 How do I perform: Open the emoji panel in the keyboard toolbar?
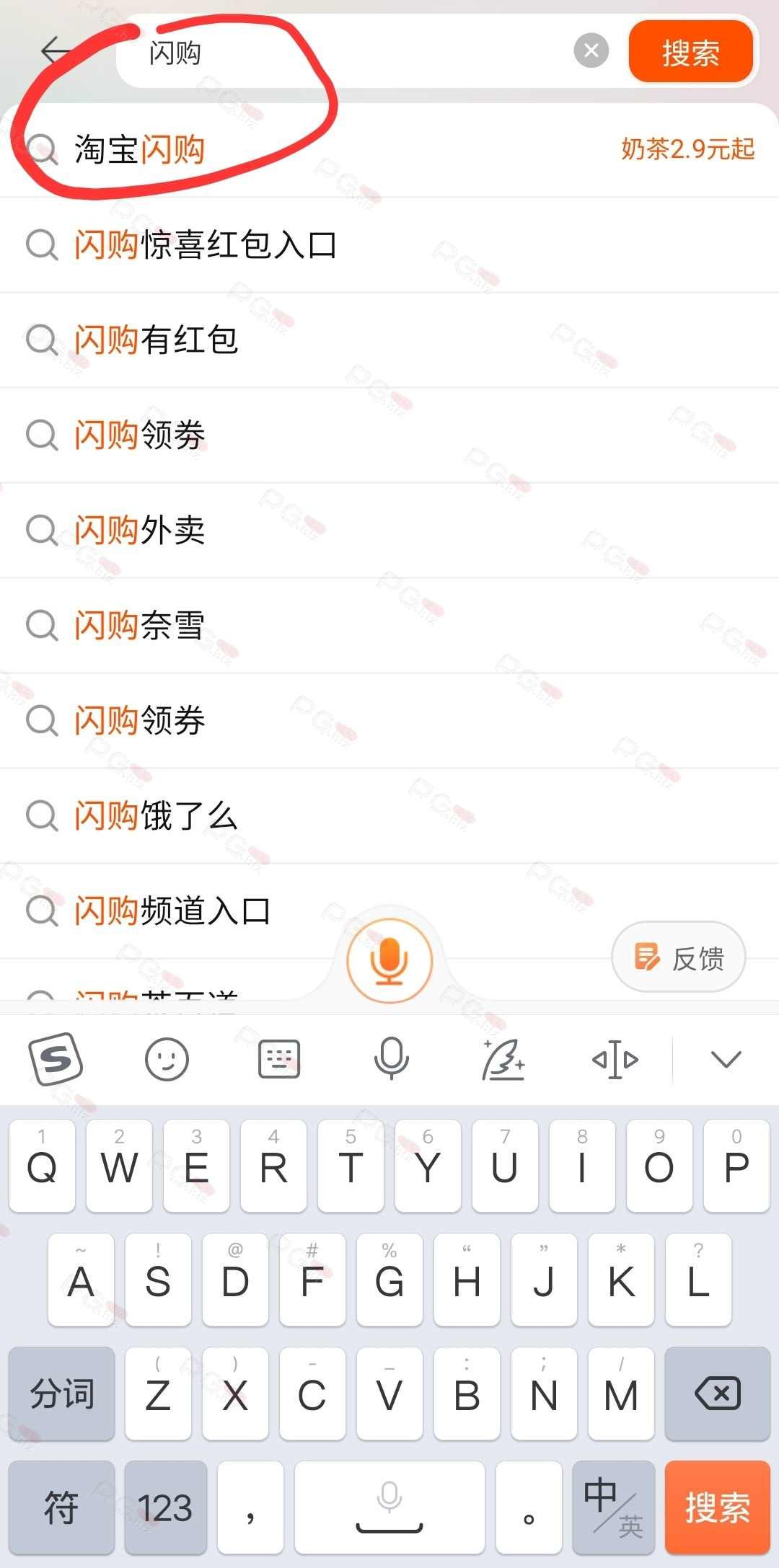167,1059
